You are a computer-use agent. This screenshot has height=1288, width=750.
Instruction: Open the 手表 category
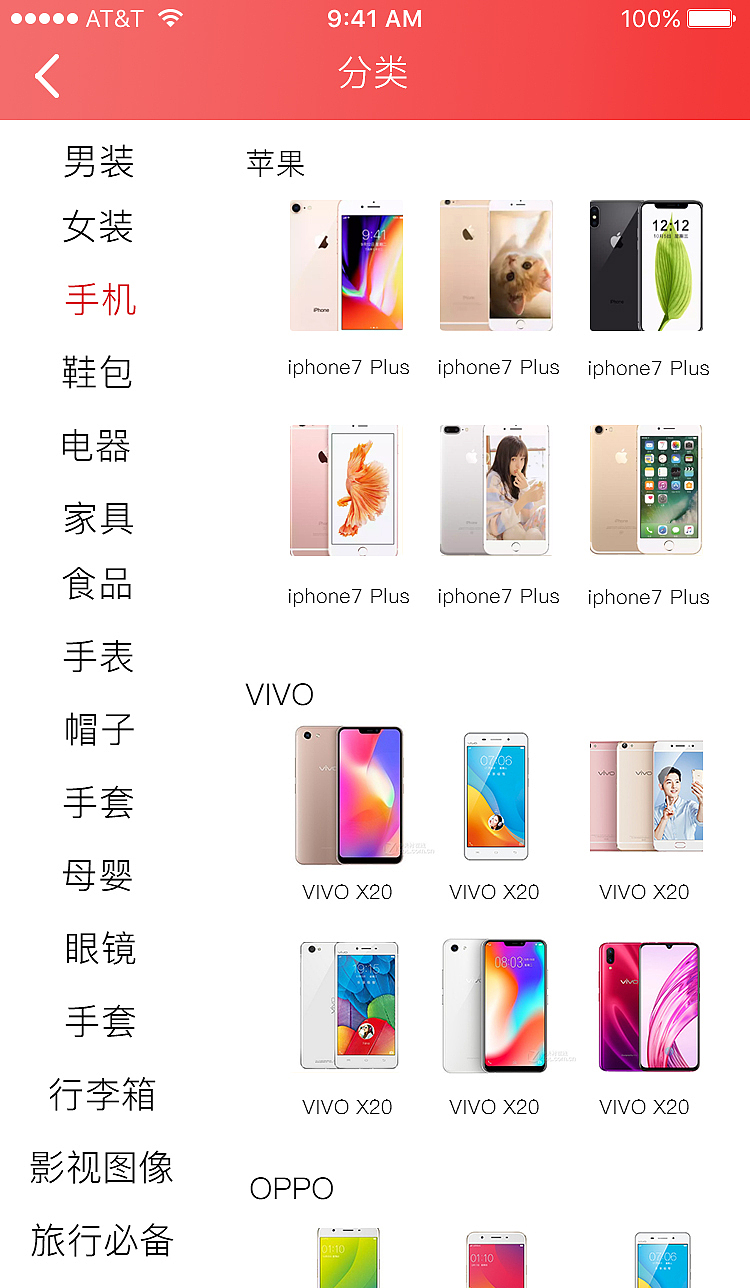click(99, 657)
